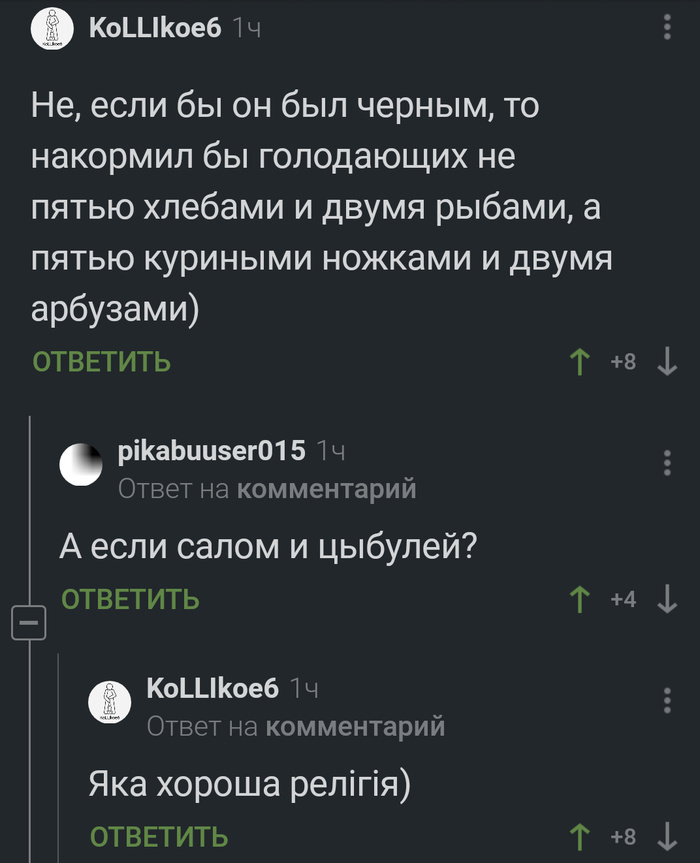
Task: Upvote the comment about chicken legs and watermelons
Action: click(578, 363)
